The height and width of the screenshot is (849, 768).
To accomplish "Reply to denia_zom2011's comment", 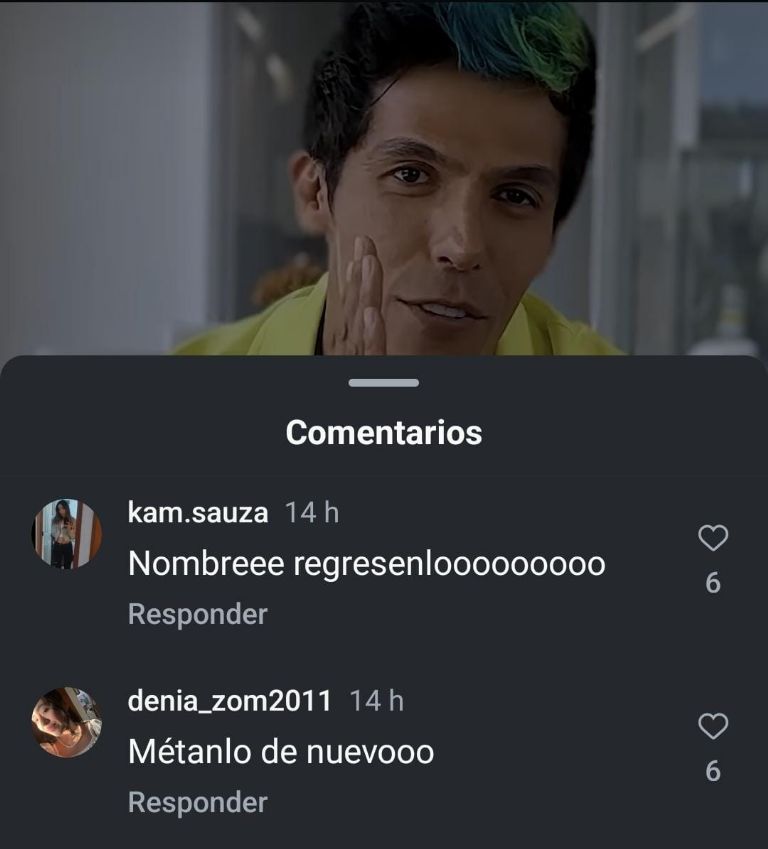I will pos(197,802).
